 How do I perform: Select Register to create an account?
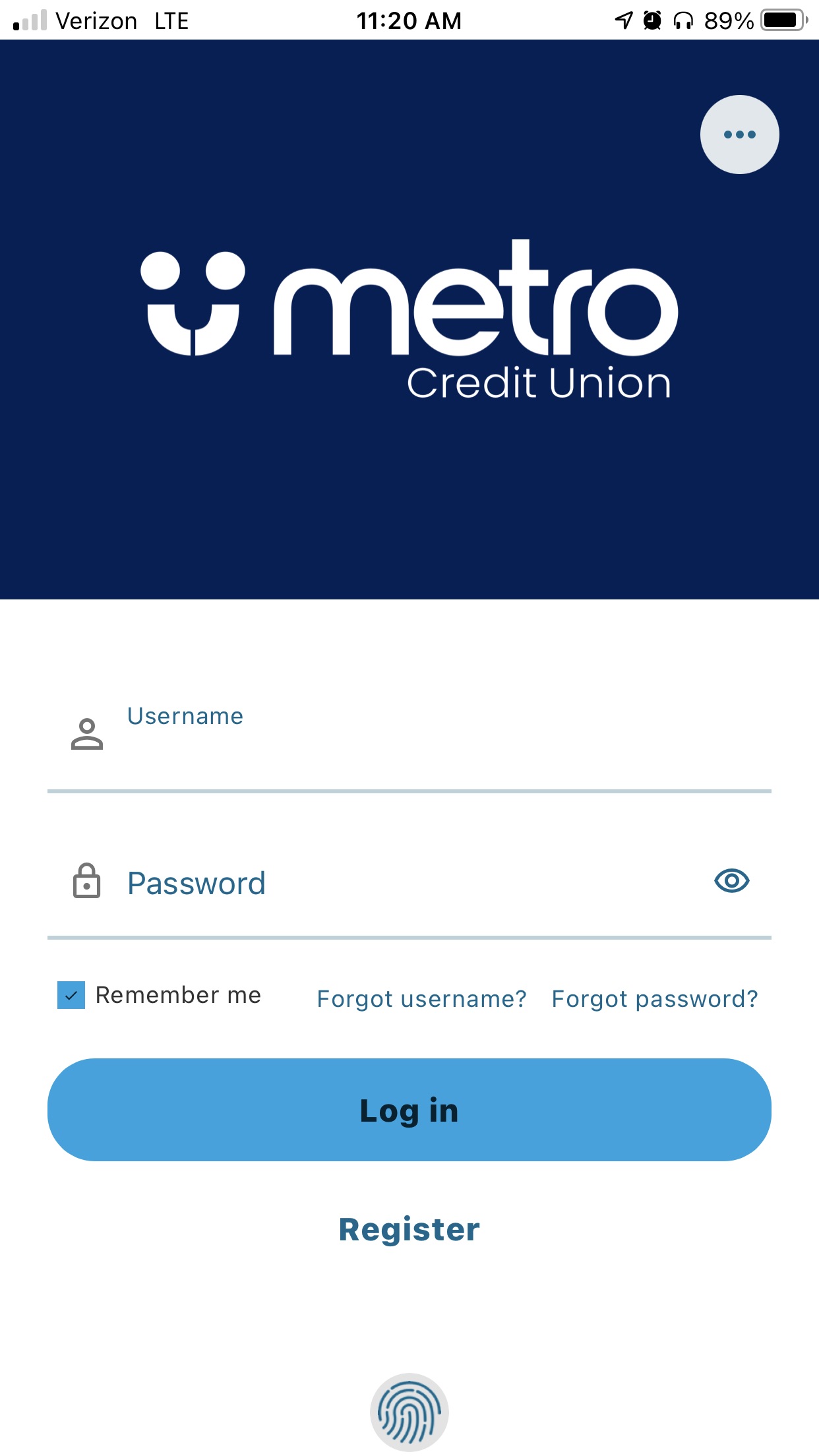[409, 1230]
